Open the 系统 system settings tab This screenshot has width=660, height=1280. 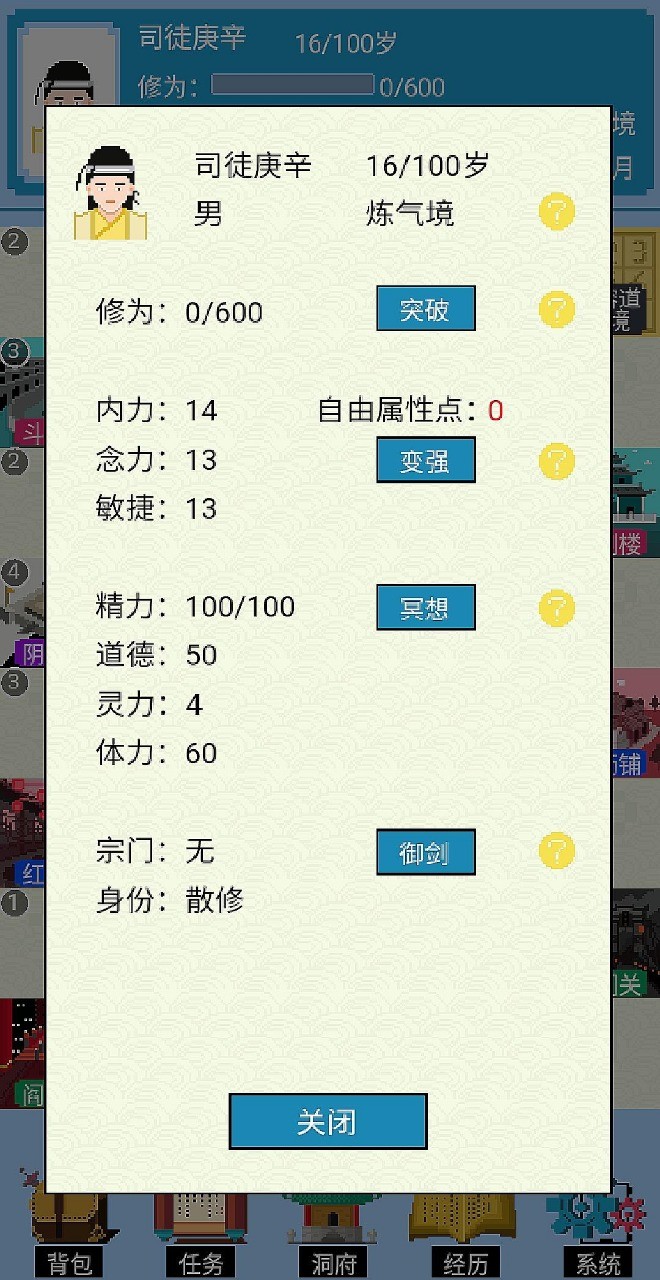(x=598, y=1262)
